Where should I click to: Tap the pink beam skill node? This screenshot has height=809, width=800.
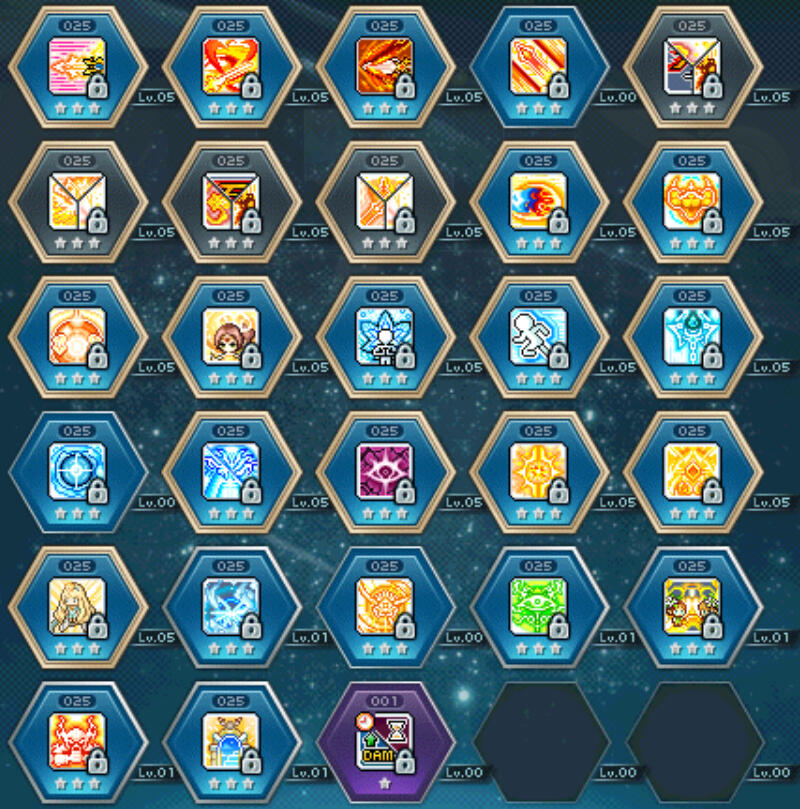(77, 65)
